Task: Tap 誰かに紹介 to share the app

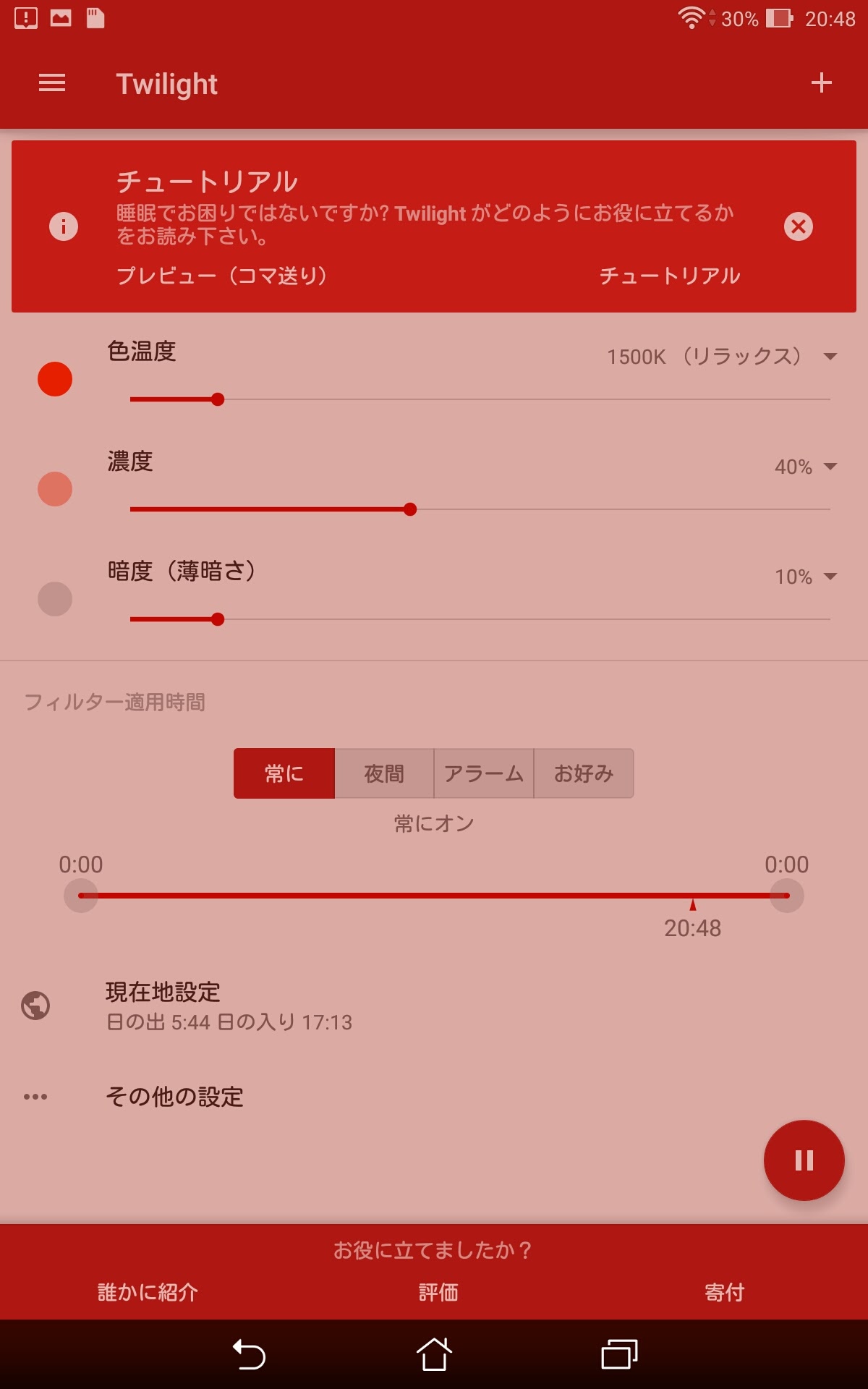Action: (148, 1292)
